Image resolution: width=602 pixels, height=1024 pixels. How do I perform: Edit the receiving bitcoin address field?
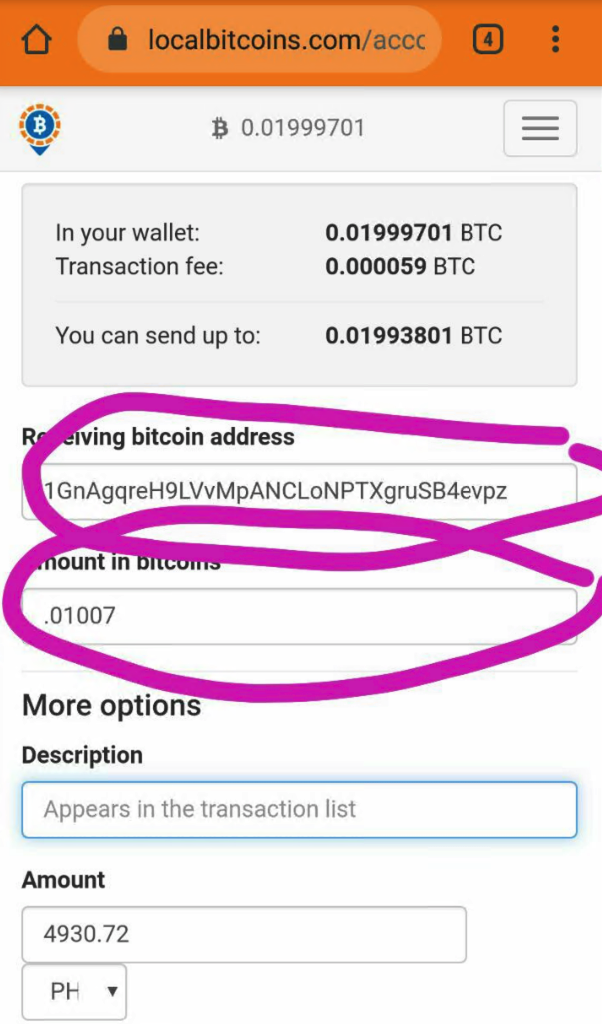click(299, 491)
